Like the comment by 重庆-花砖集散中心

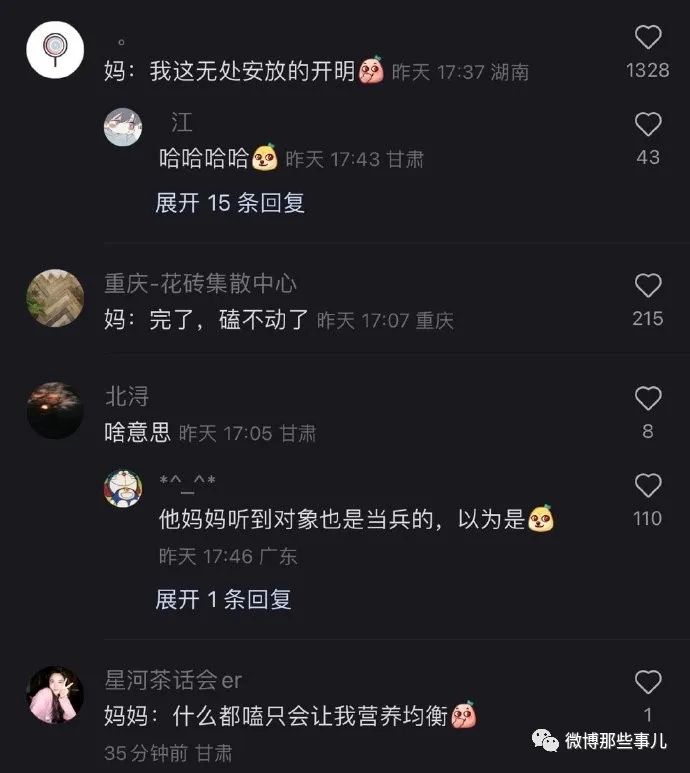[x=648, y=286]
